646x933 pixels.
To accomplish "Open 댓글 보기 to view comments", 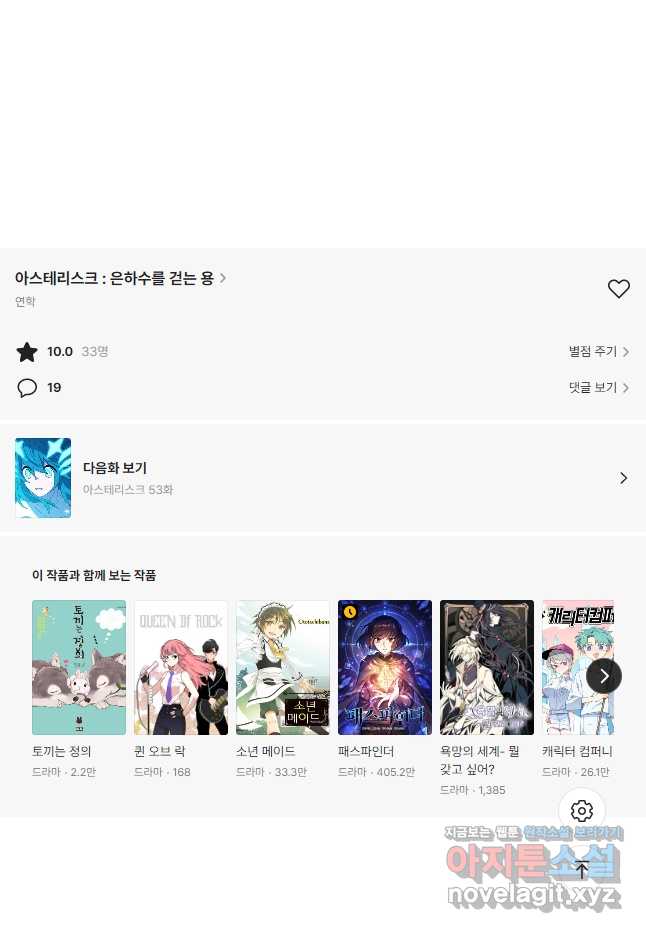I will [x=598, y=387].
